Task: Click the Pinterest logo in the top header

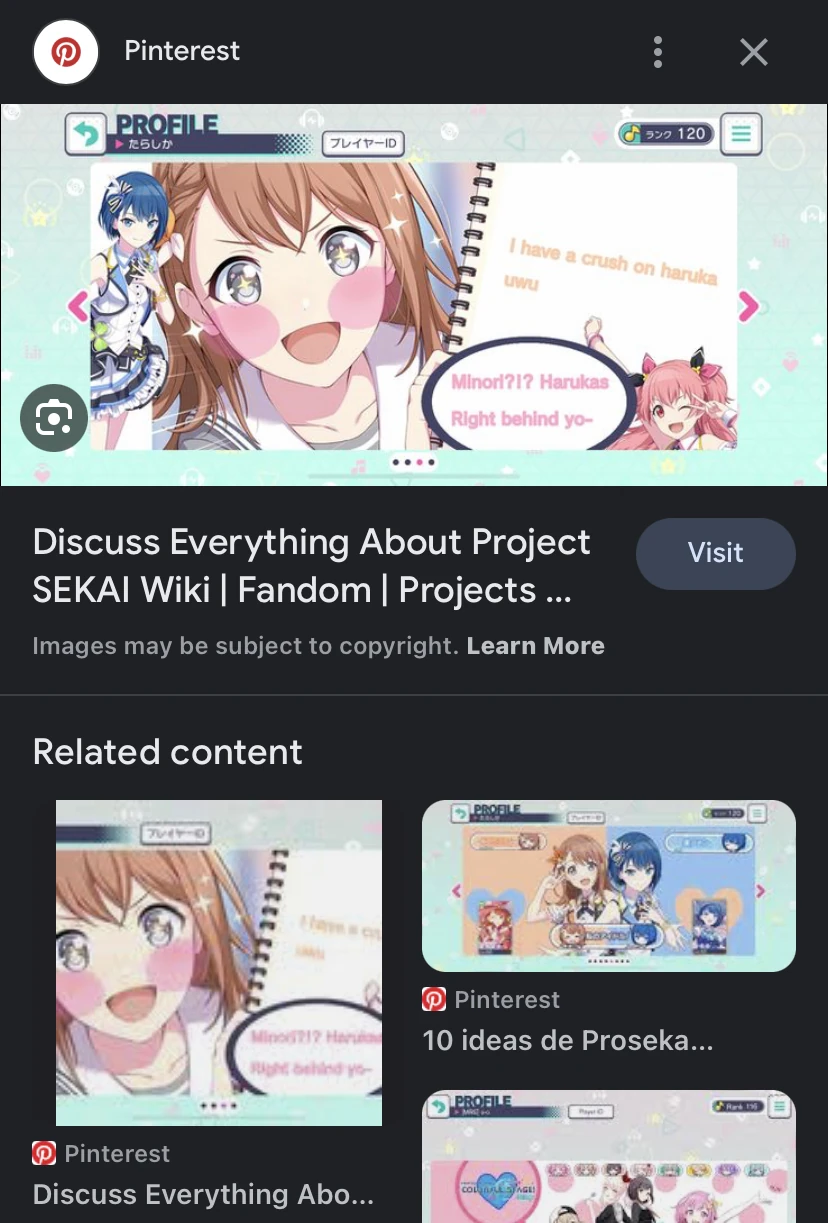Action: point(66,51)
